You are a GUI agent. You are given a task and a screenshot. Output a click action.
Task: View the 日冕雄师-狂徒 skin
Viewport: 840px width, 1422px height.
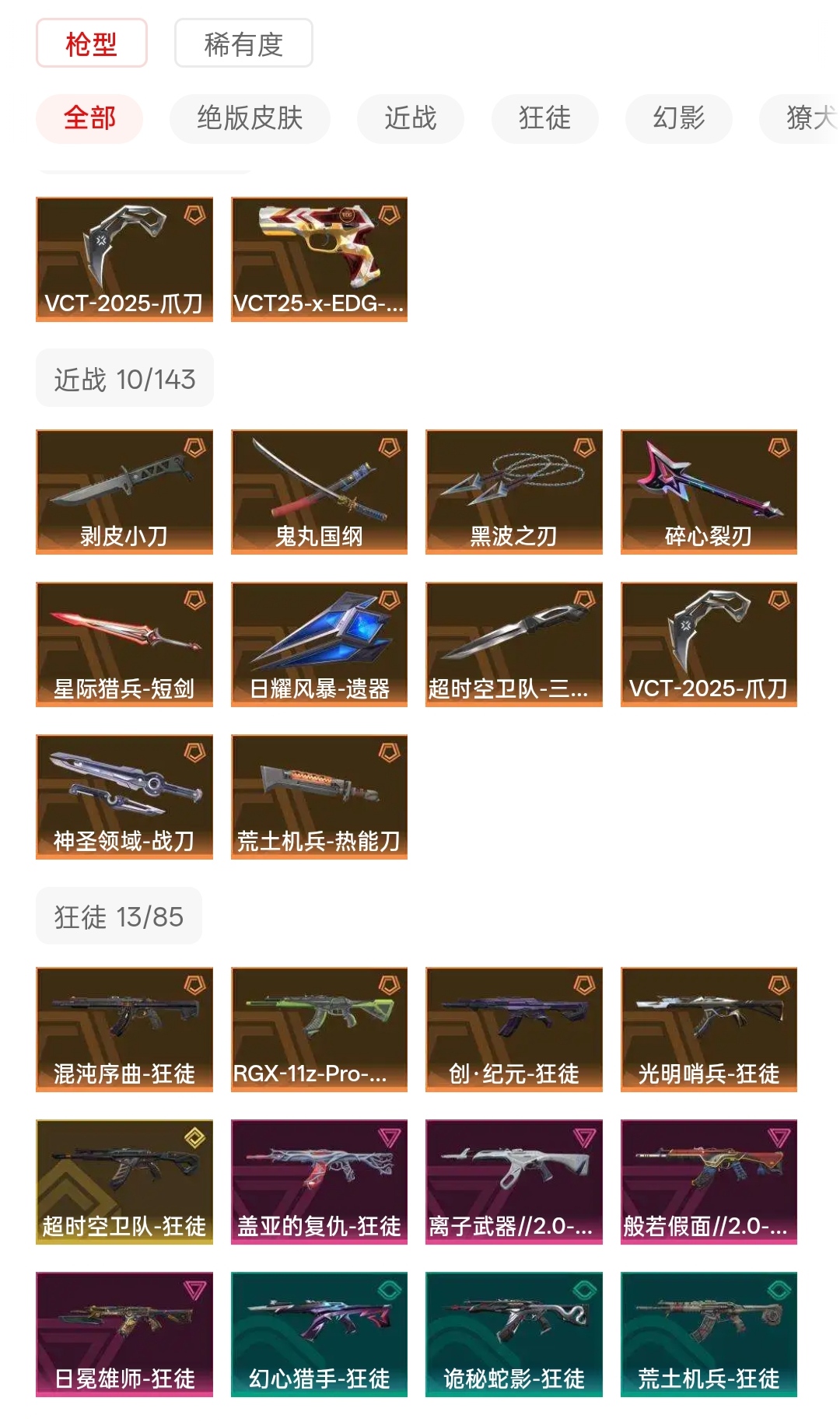[x=124, y=1334]
